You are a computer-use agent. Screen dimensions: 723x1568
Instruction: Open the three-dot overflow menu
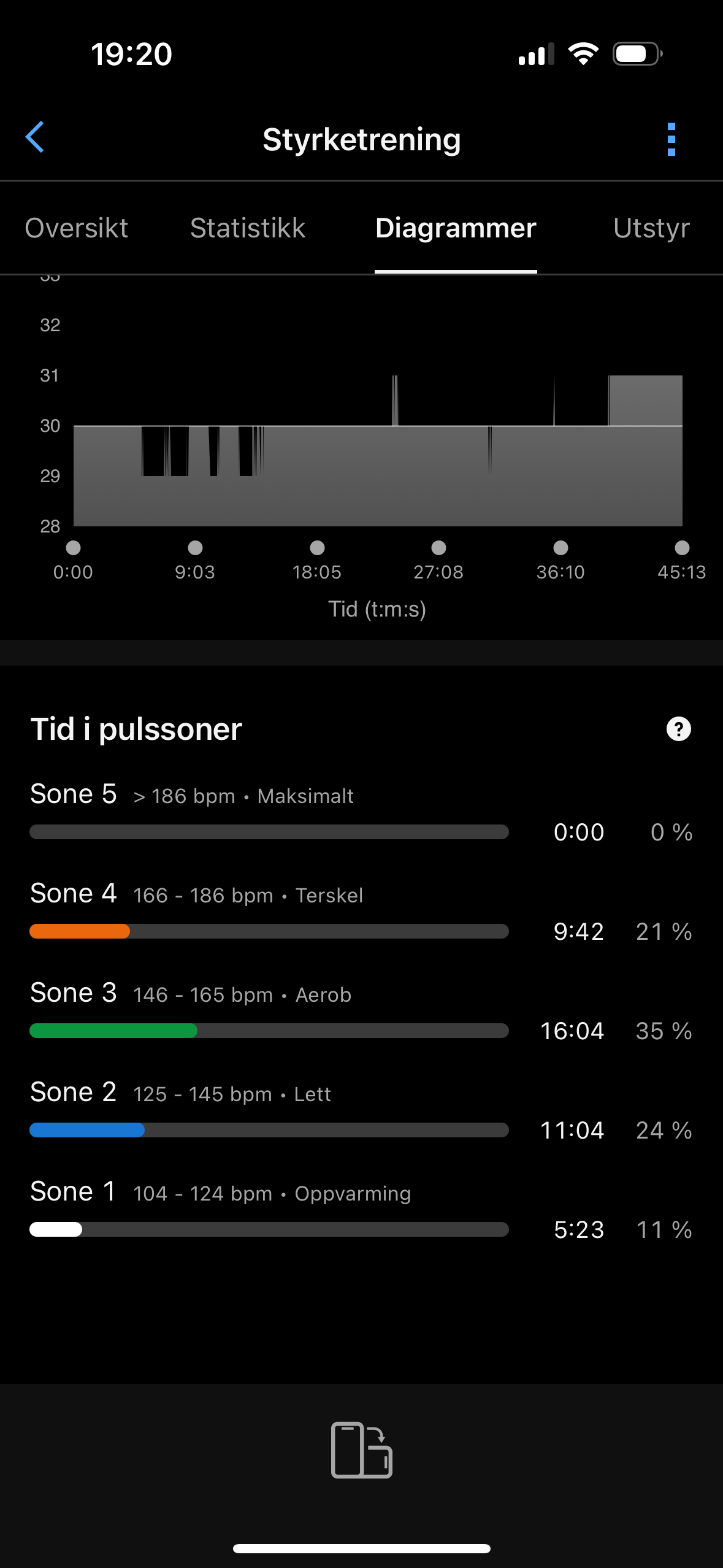671,139
